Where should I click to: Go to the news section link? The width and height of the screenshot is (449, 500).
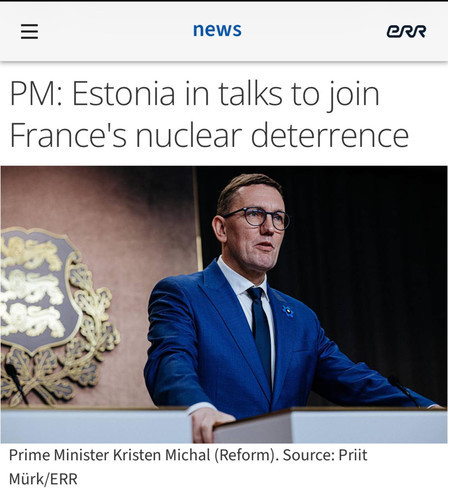point(217,30)
